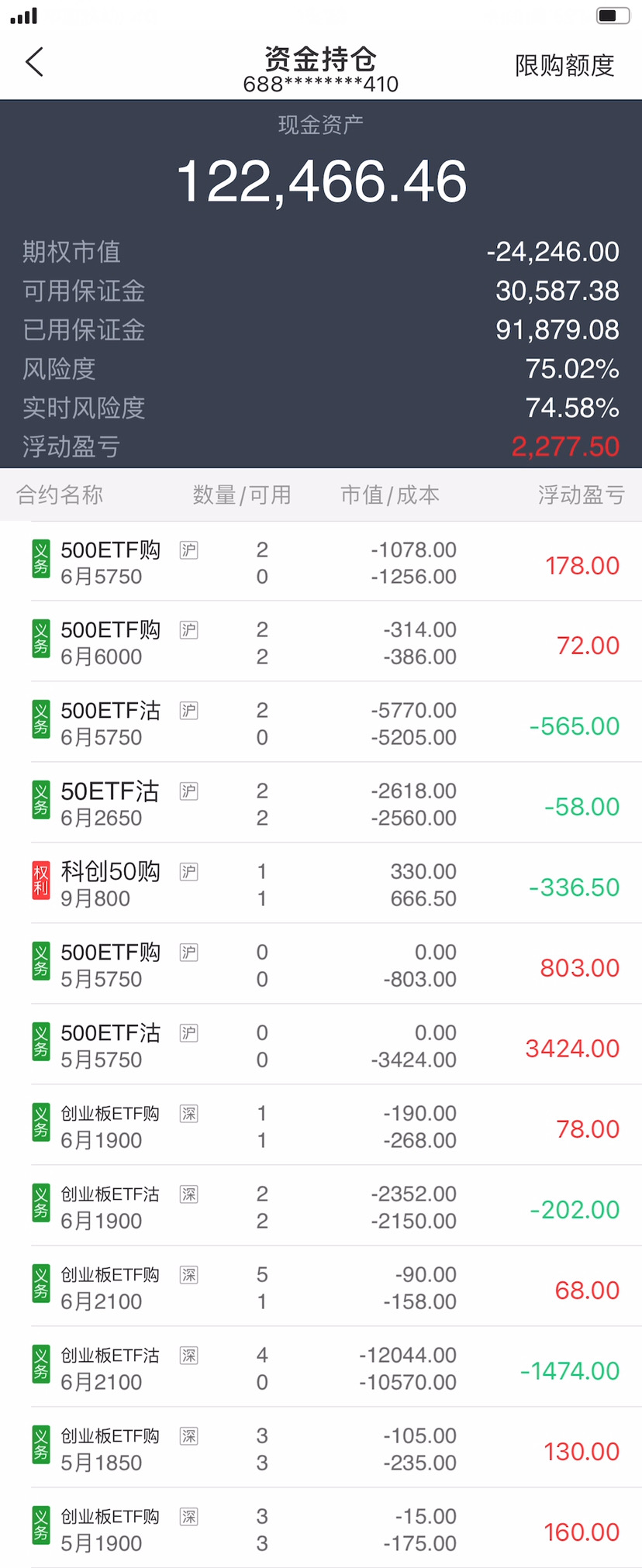Select the 创业板ETF购 5月1850 contract
642x1568 pixels.
321,1449
